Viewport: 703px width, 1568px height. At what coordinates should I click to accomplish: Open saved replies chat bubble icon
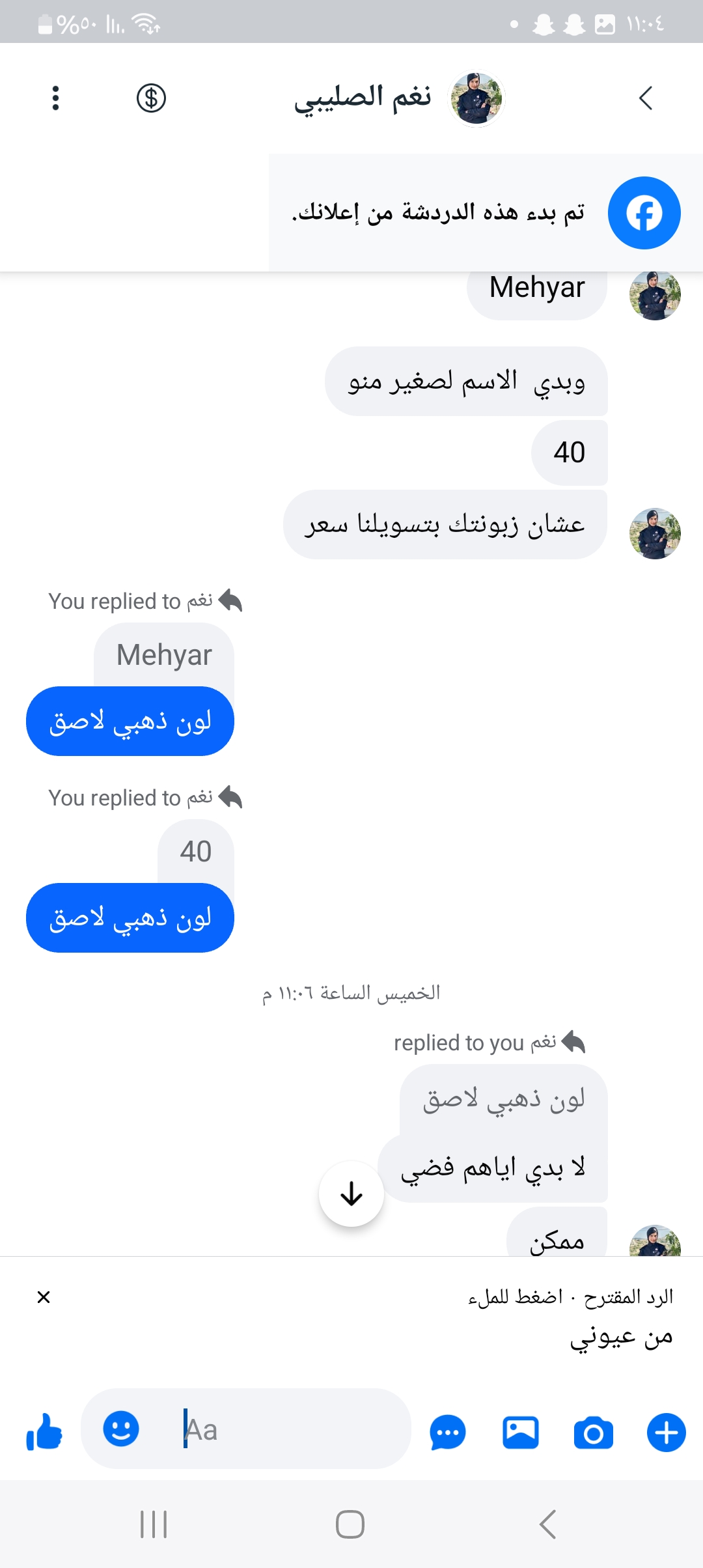(448, 1433)
